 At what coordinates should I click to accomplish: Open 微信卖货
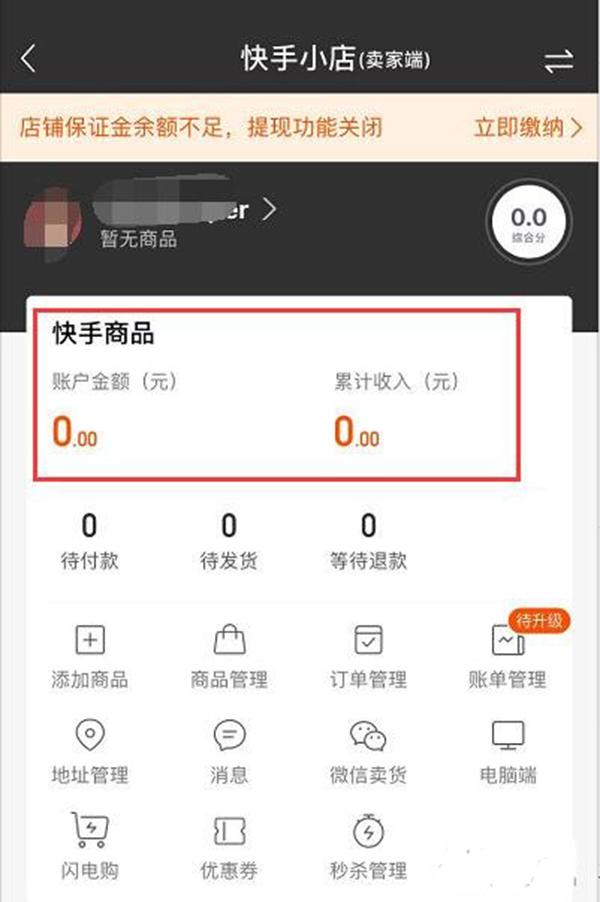(368, 751)
